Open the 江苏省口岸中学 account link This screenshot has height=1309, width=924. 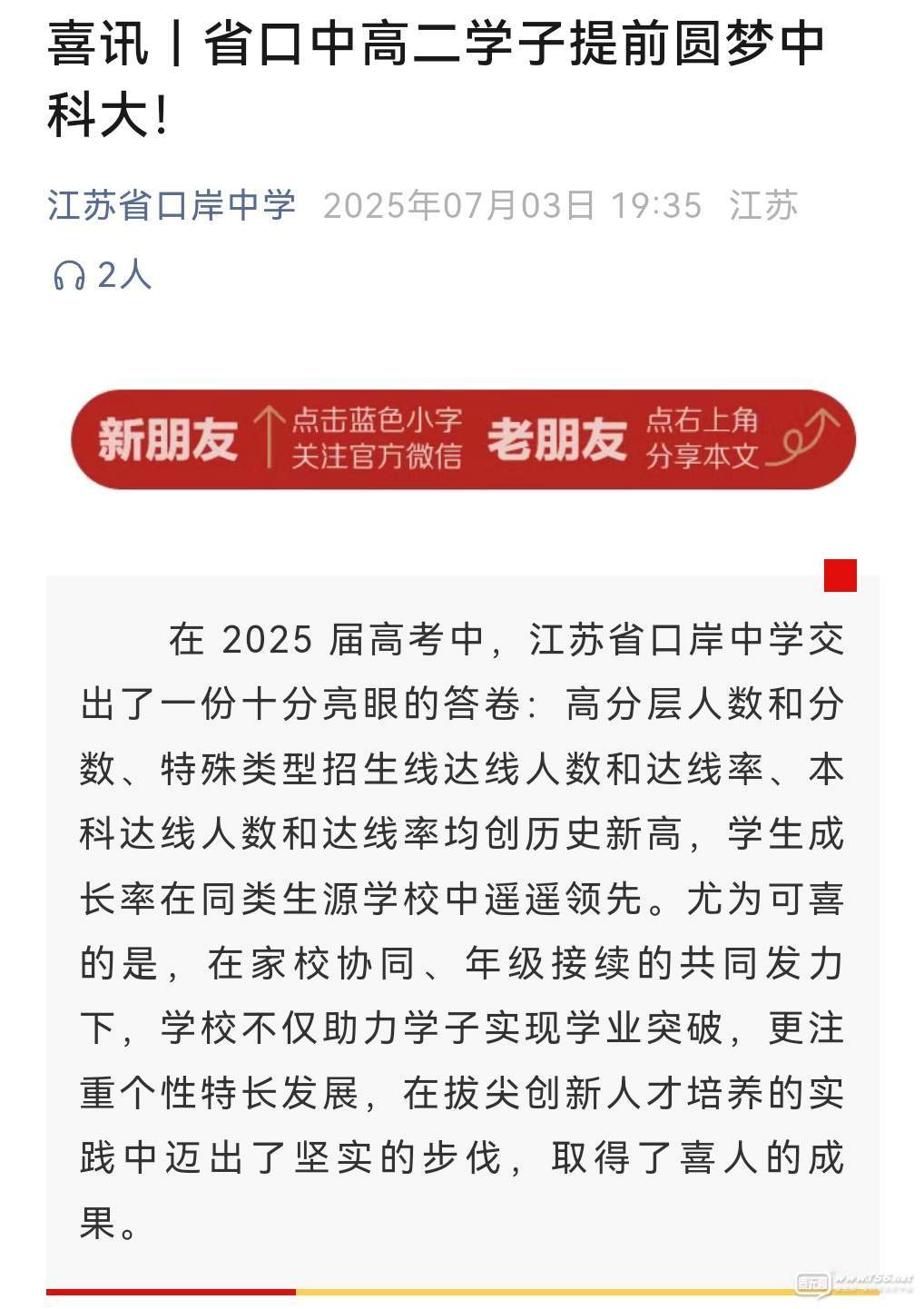pyautogui.click(x=172, y=205)
